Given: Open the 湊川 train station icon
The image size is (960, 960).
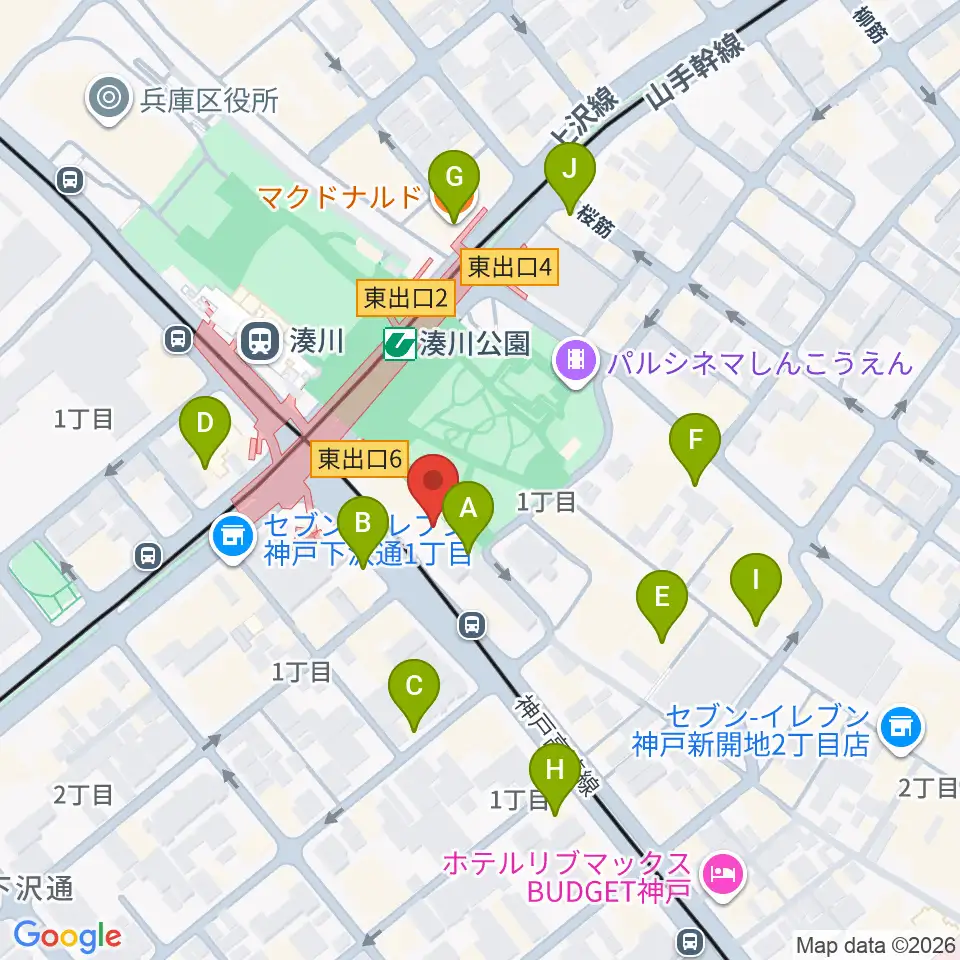Looking at the screenshot, I should 261,342.
